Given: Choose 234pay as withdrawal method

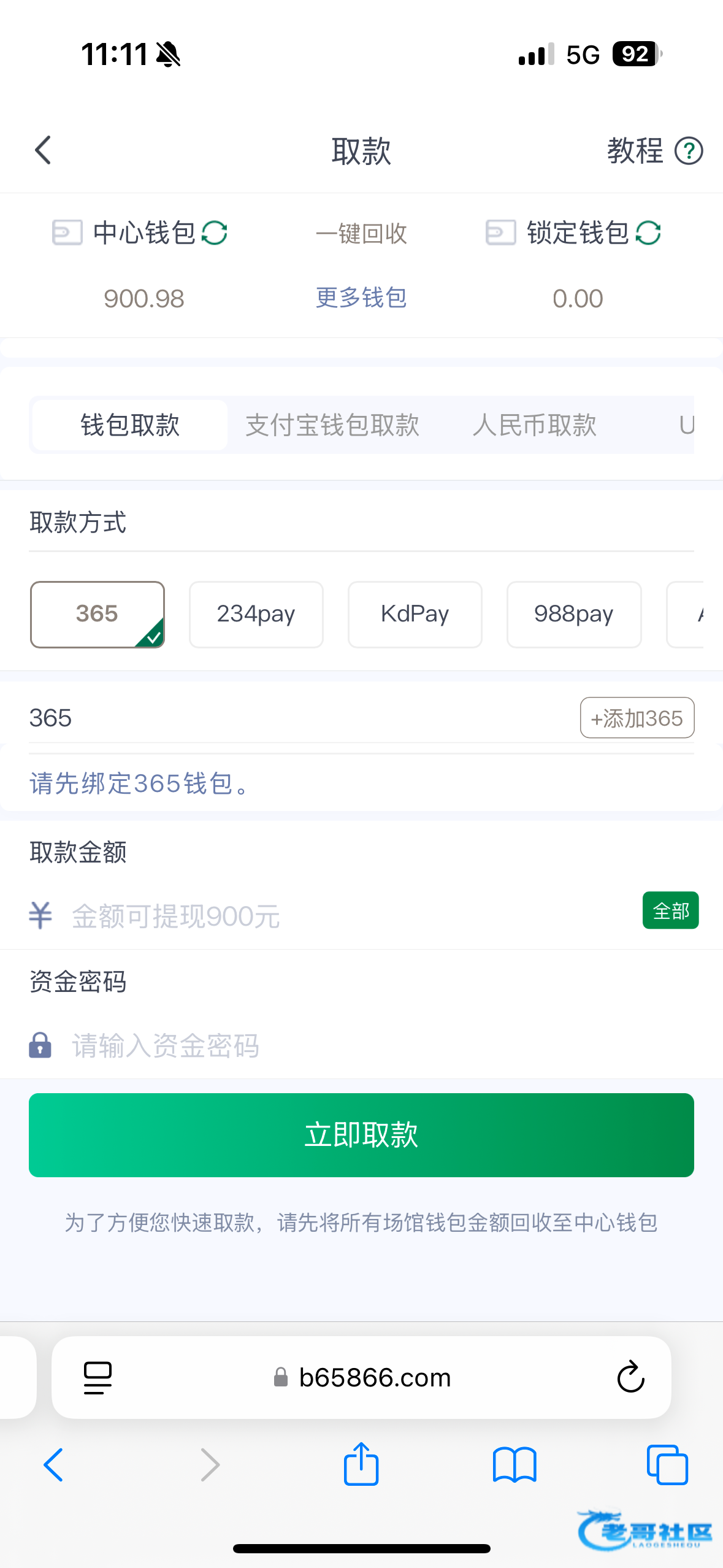Looking at the screenshot, I should (x=256, y=614).
